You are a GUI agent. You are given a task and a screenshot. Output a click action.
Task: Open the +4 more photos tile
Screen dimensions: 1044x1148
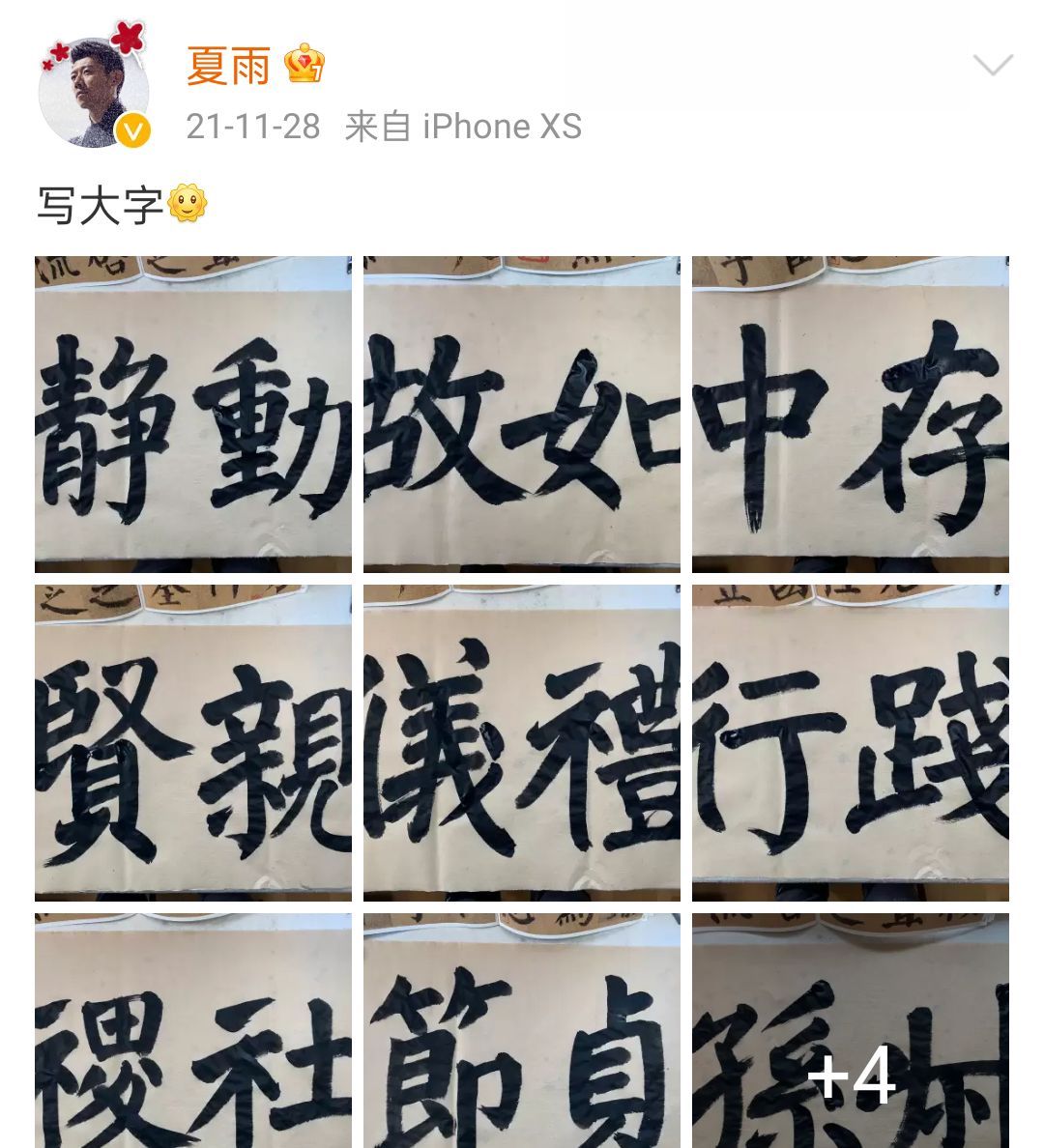click(x=851, y=1030)
